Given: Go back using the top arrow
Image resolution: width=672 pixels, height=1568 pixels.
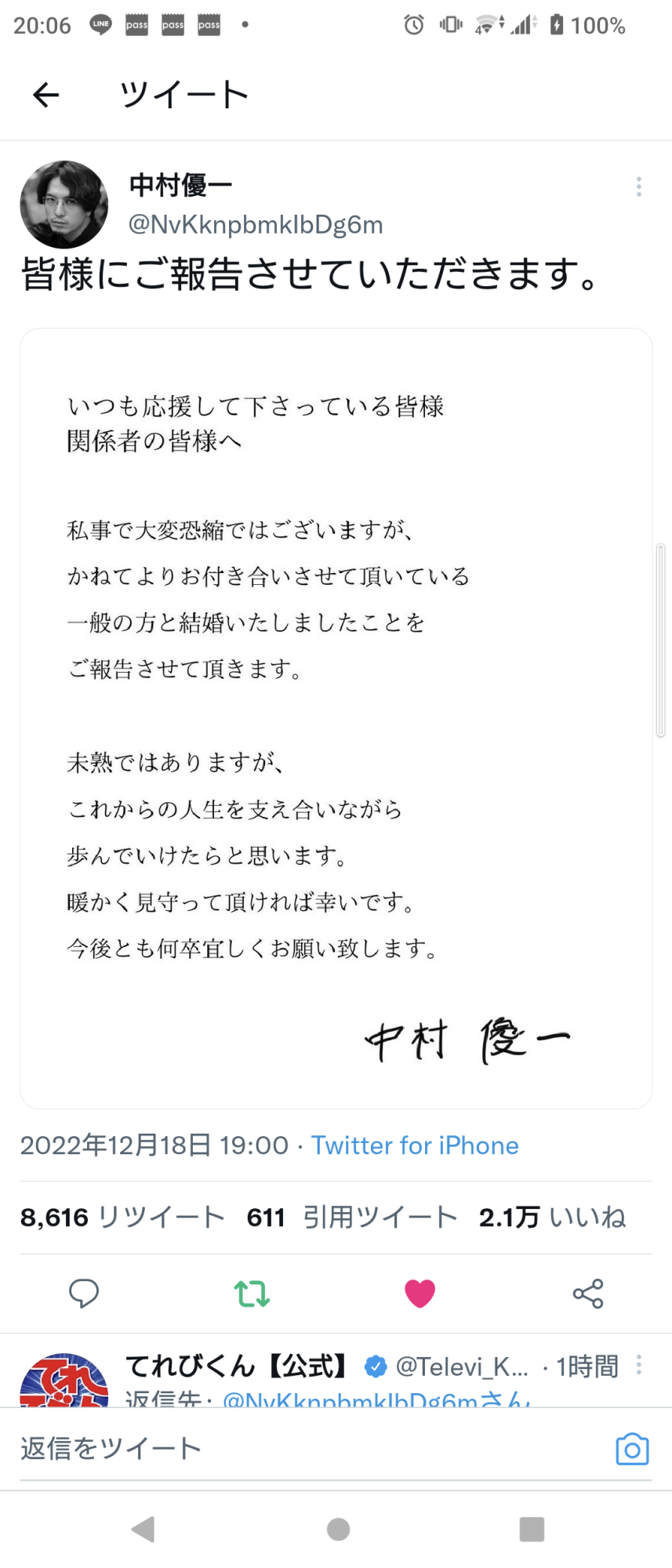Looking at the screenshot, I should [x=46, y=95].
